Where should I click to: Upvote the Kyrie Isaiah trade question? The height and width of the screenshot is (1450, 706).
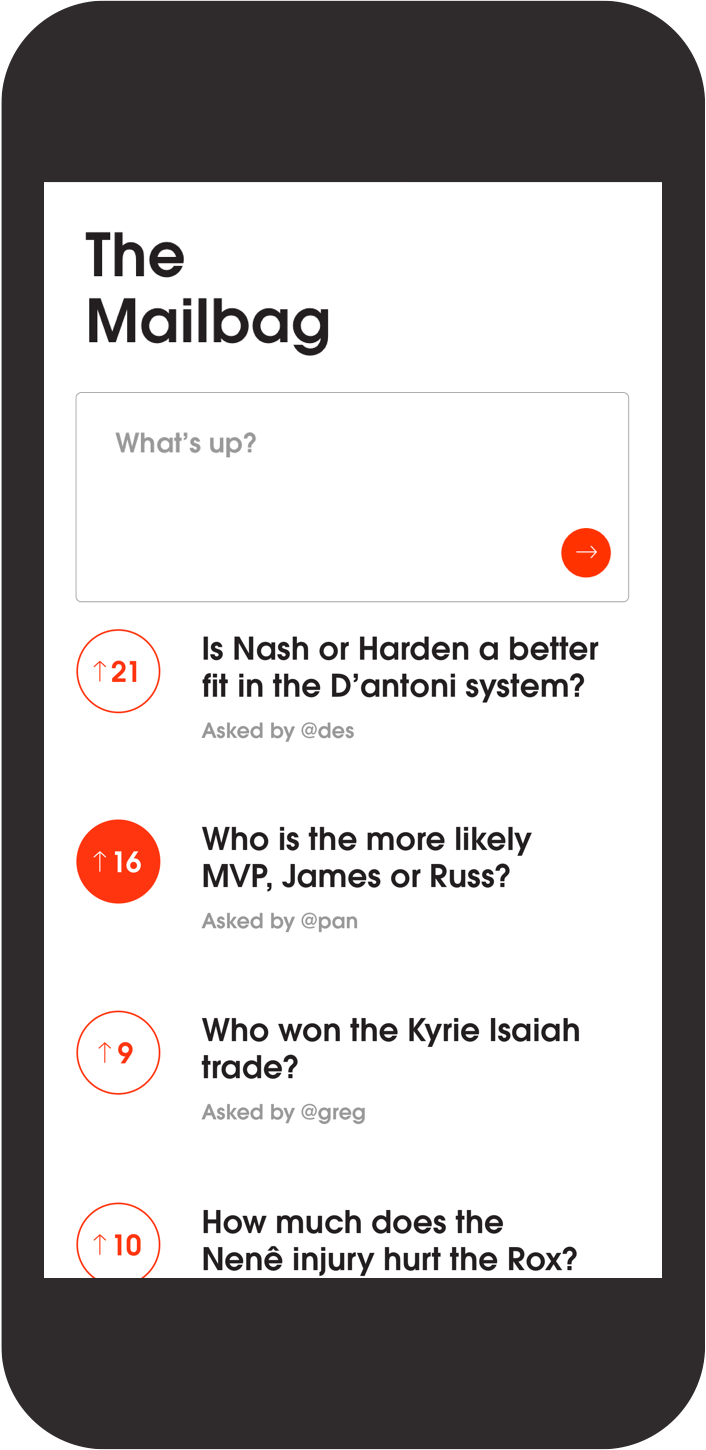[118, 1053]
